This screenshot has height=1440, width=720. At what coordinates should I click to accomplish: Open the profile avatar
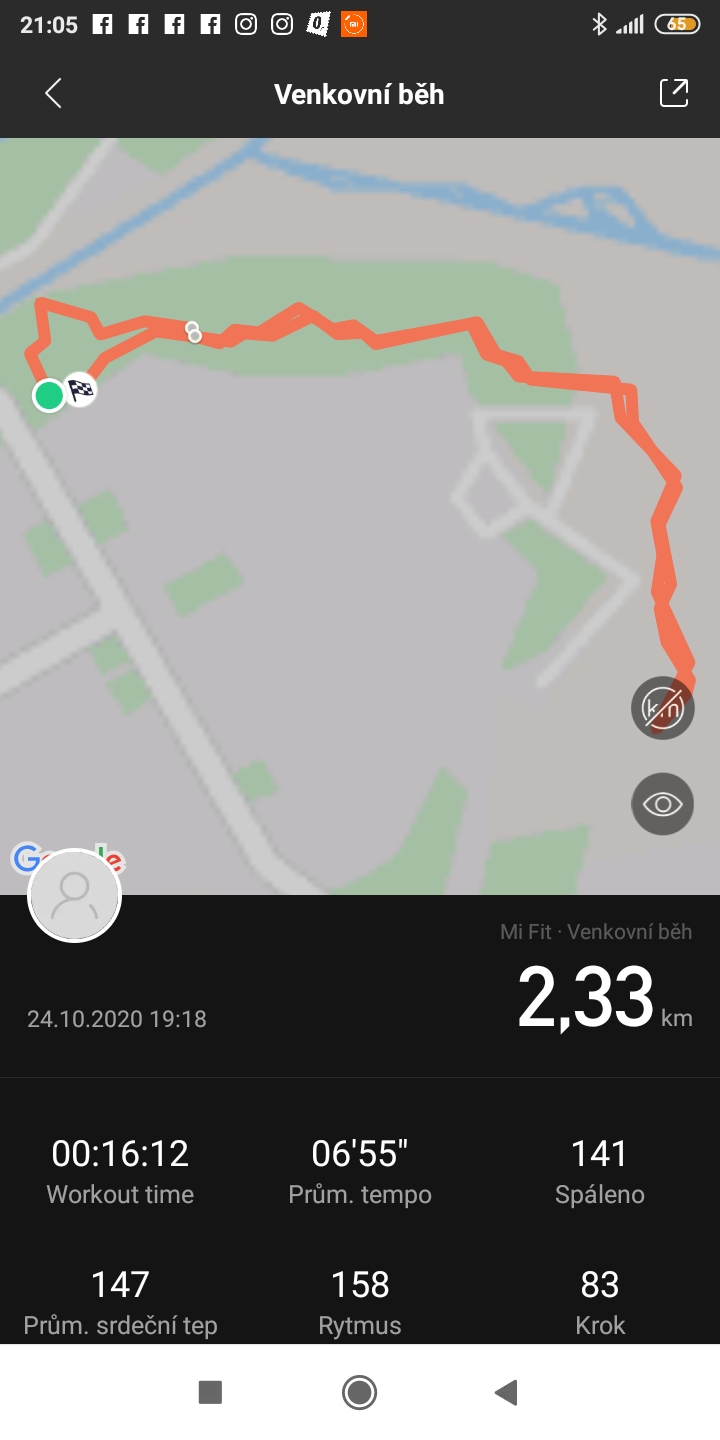tap(75, 896)
